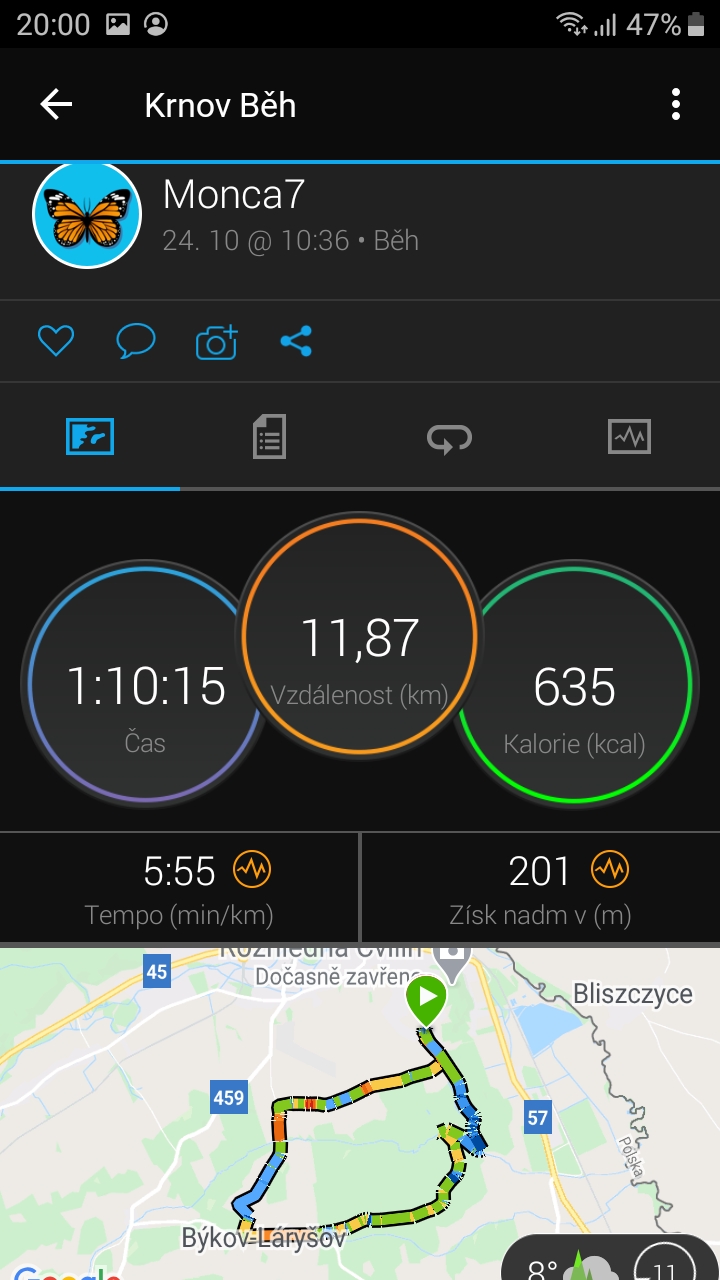
Task: Open the run route map
Action: (x=360, y=1113)
